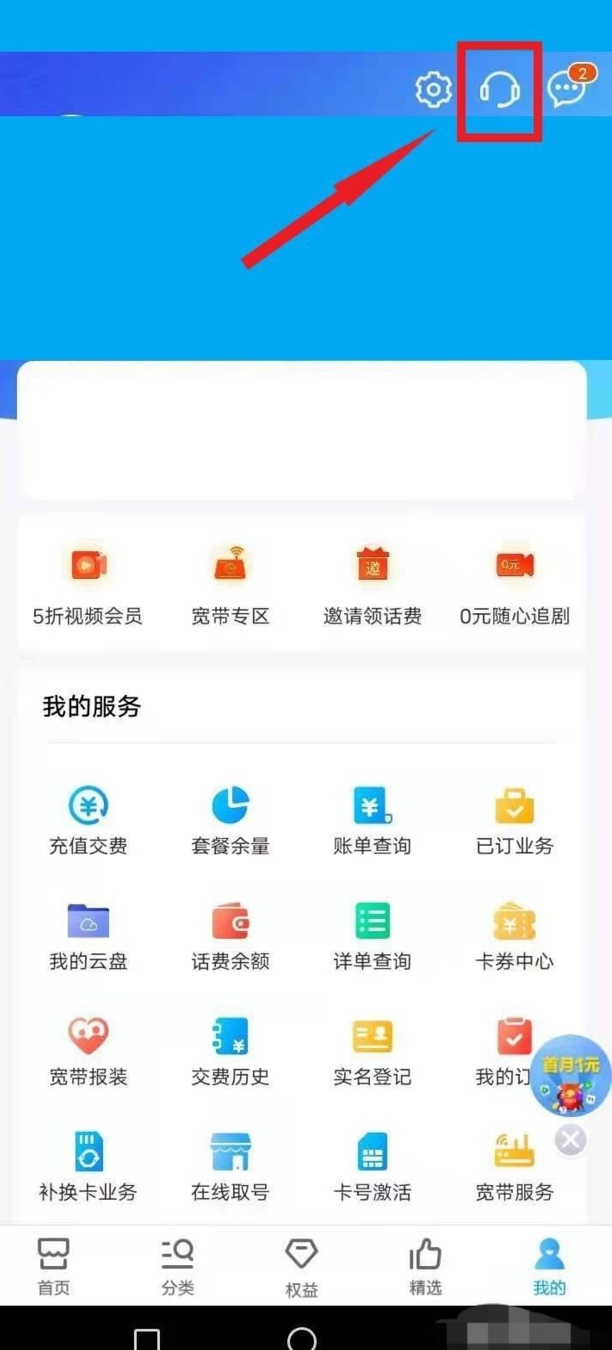This screenshot has height=1350, width=612.
Task: Open 0元随心追剧 offer
Action: 514,586
